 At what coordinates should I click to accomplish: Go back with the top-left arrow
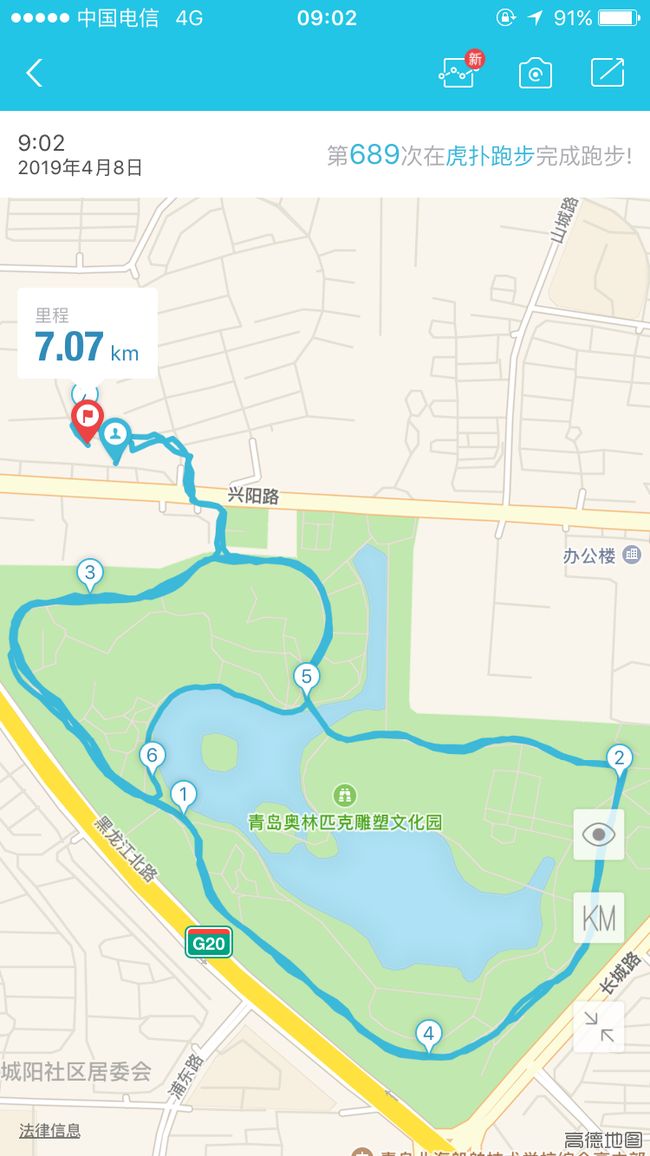point(34,73)
